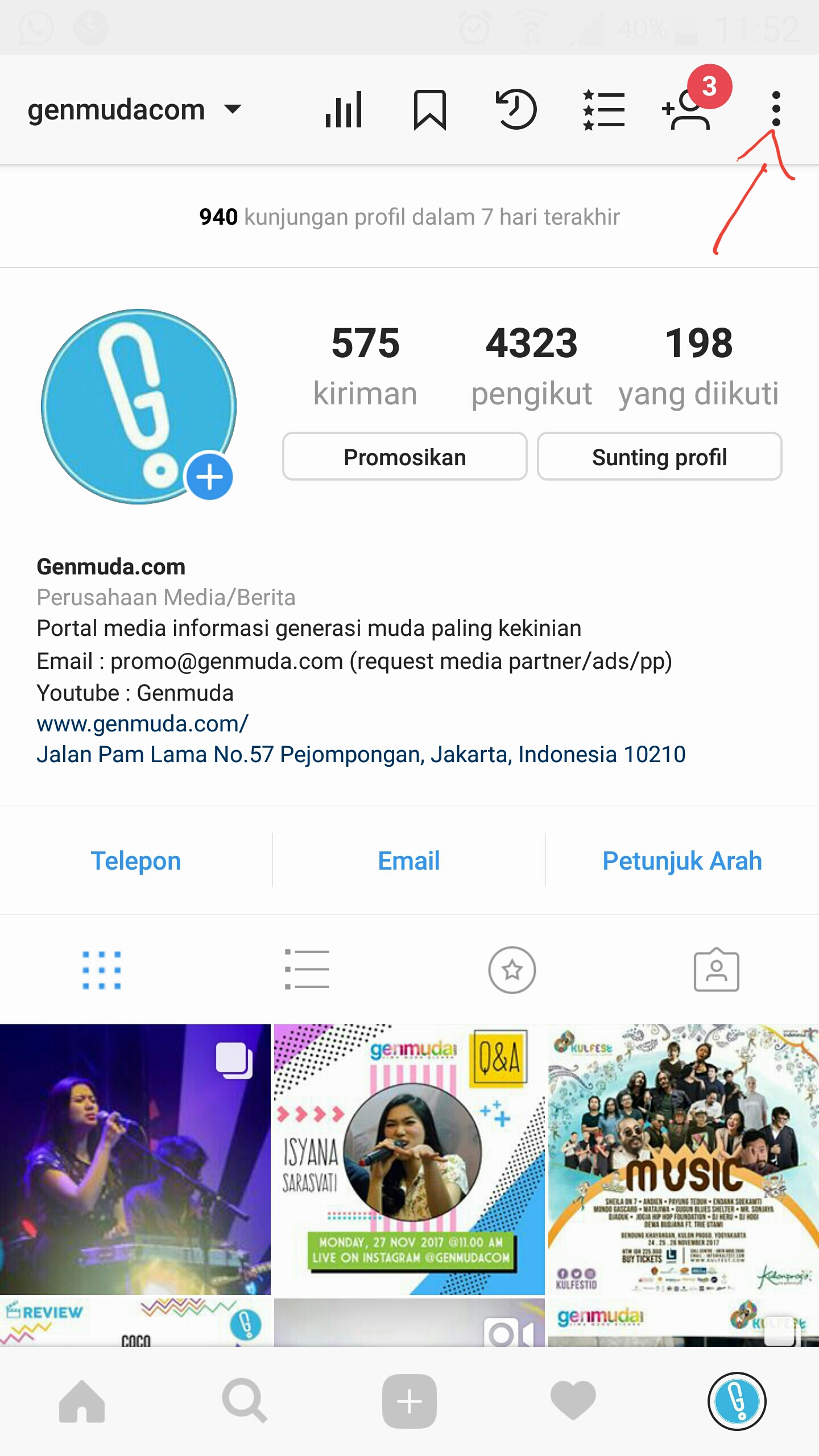Image resolution: width=819 pixels, height=1456 pixels.
Task: Switch to the list view tab
Action: tap(307, 970)
